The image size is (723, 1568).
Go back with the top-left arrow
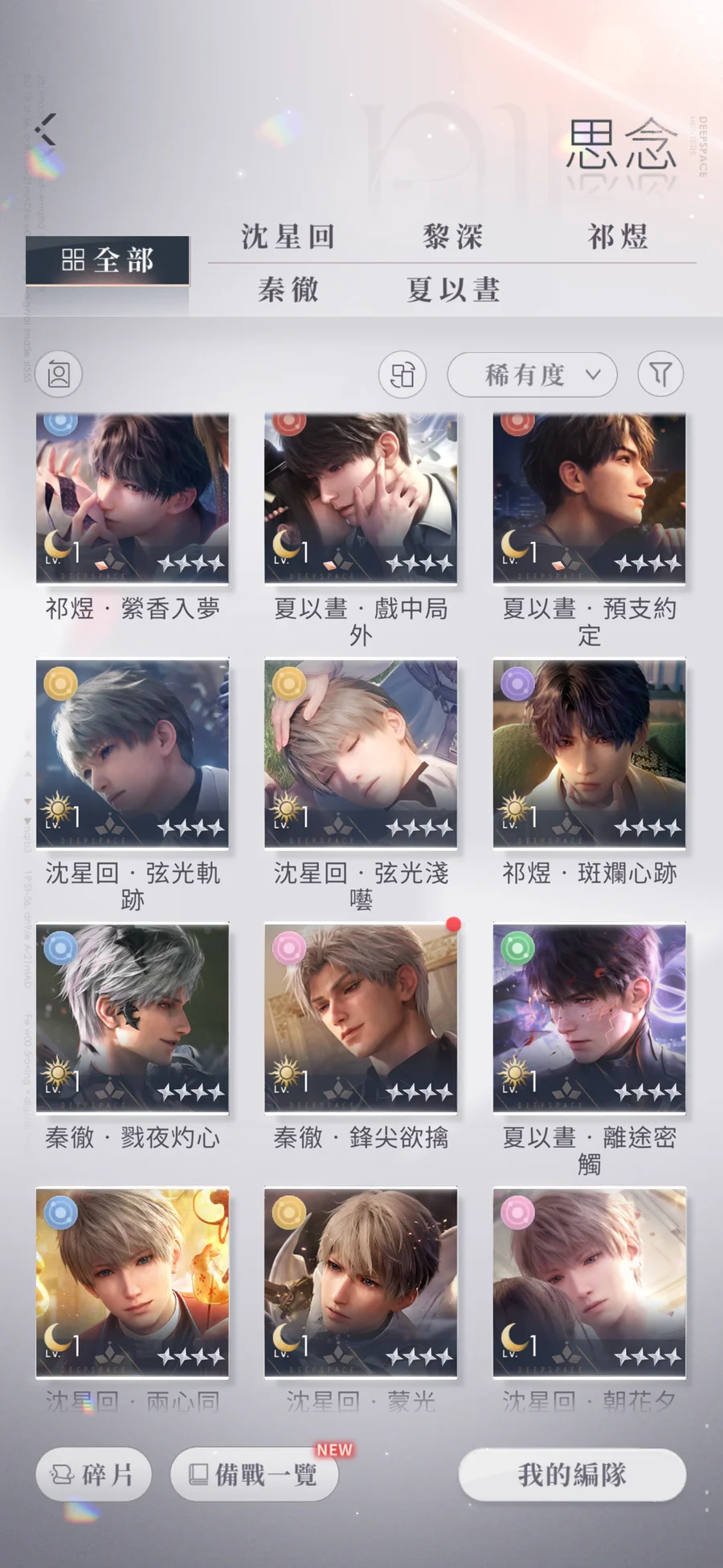tap(46, 129)
